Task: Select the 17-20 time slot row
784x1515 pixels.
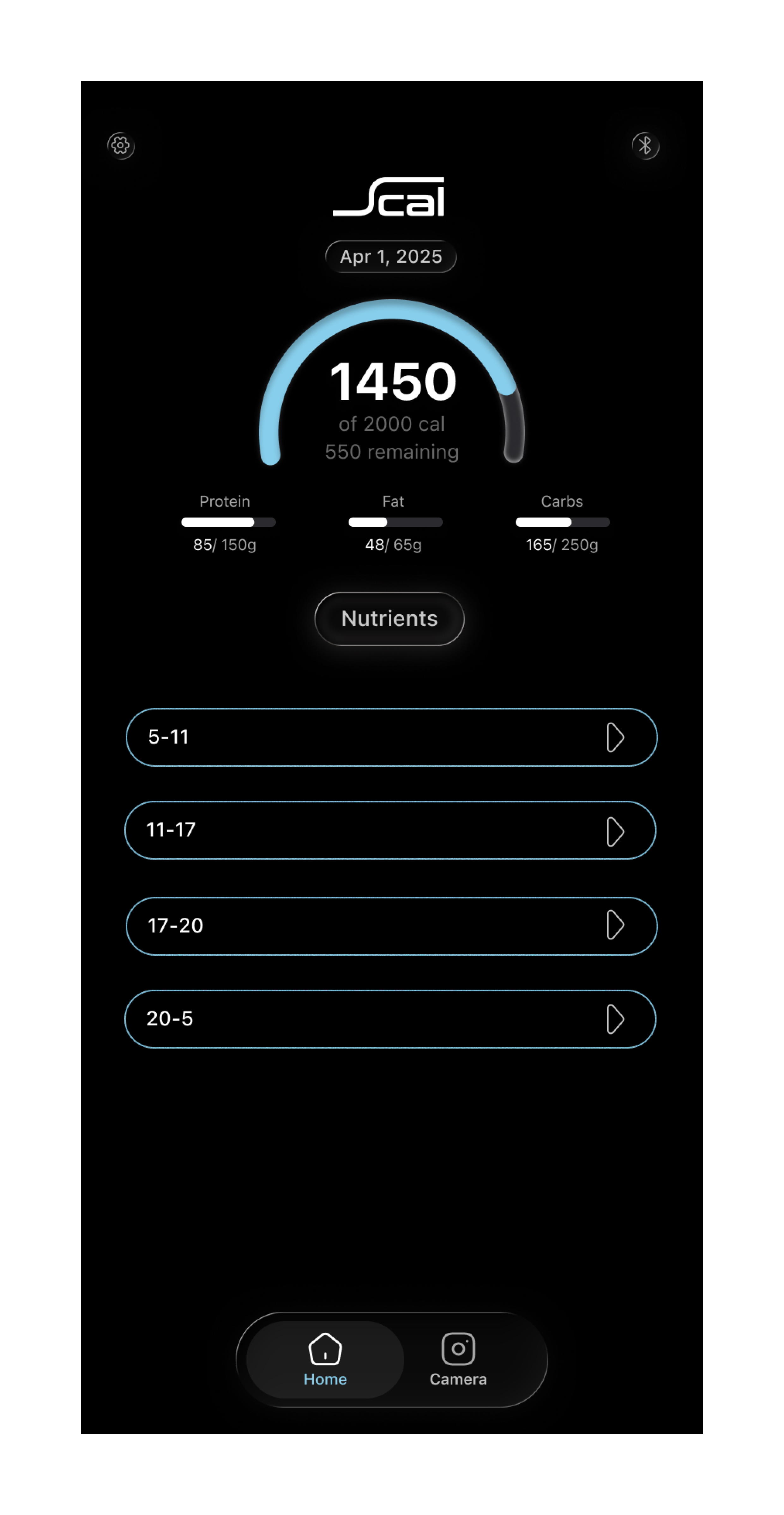Action: [x=391, y=926]
